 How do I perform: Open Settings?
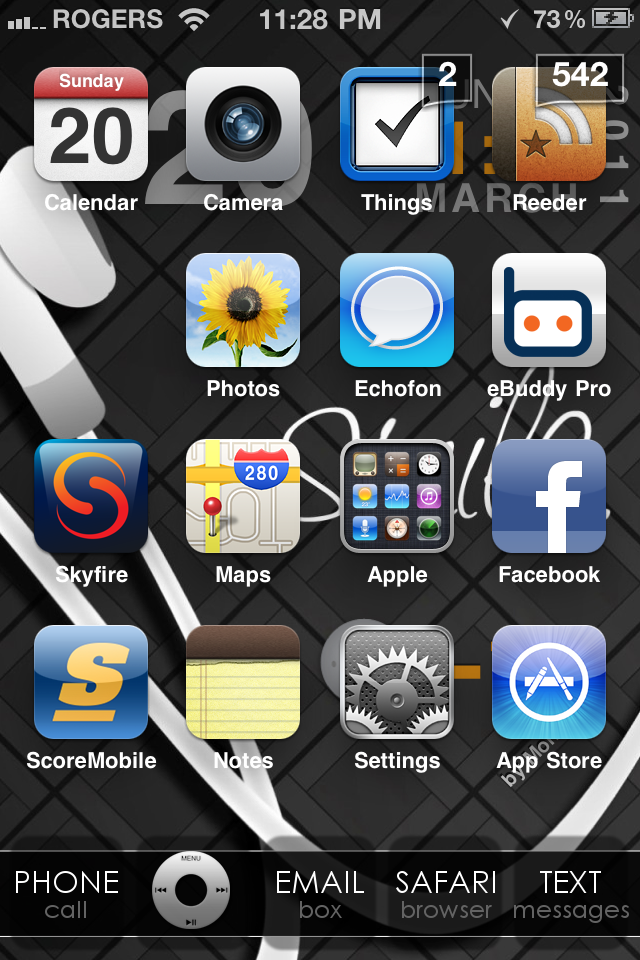tap(397, 682)
